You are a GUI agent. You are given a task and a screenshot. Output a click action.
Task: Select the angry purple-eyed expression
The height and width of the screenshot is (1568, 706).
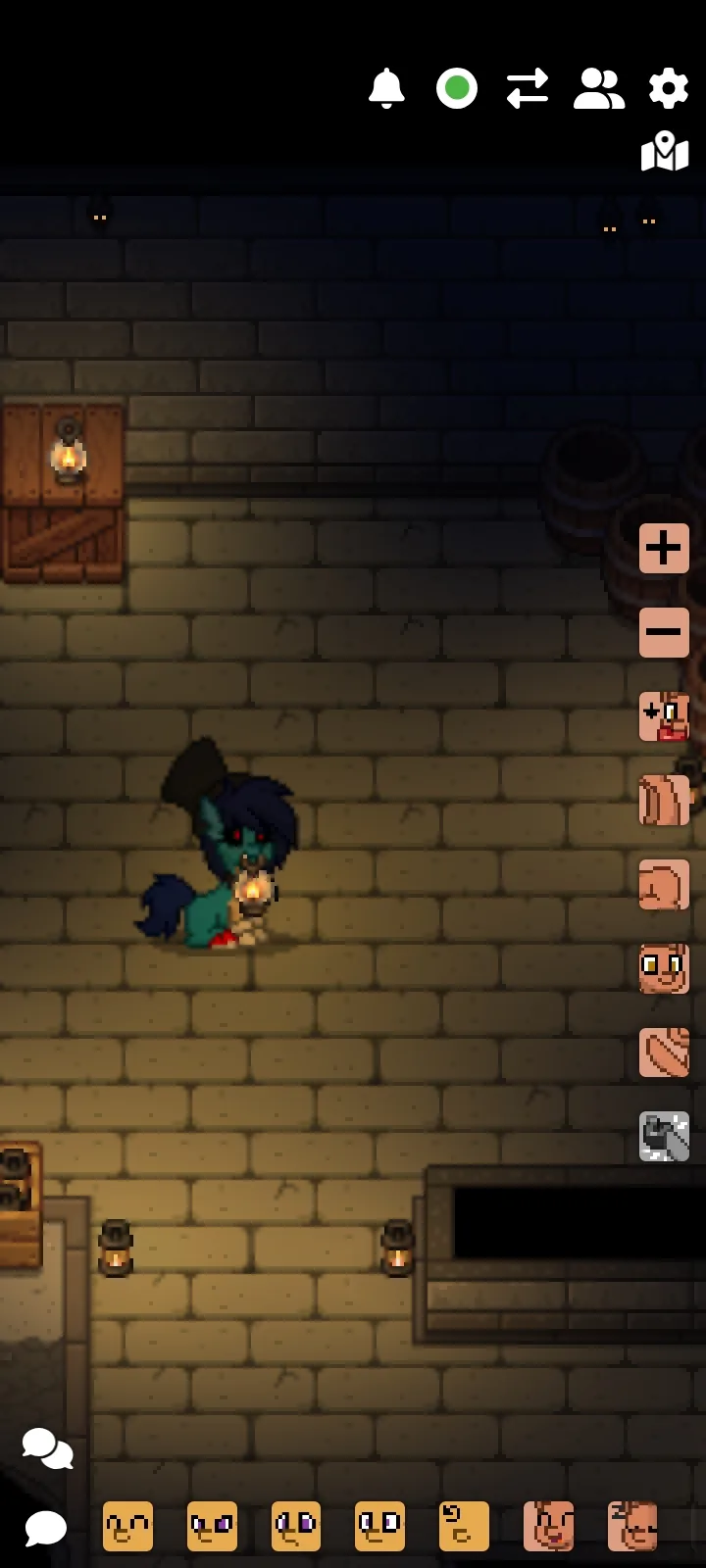212,1526
